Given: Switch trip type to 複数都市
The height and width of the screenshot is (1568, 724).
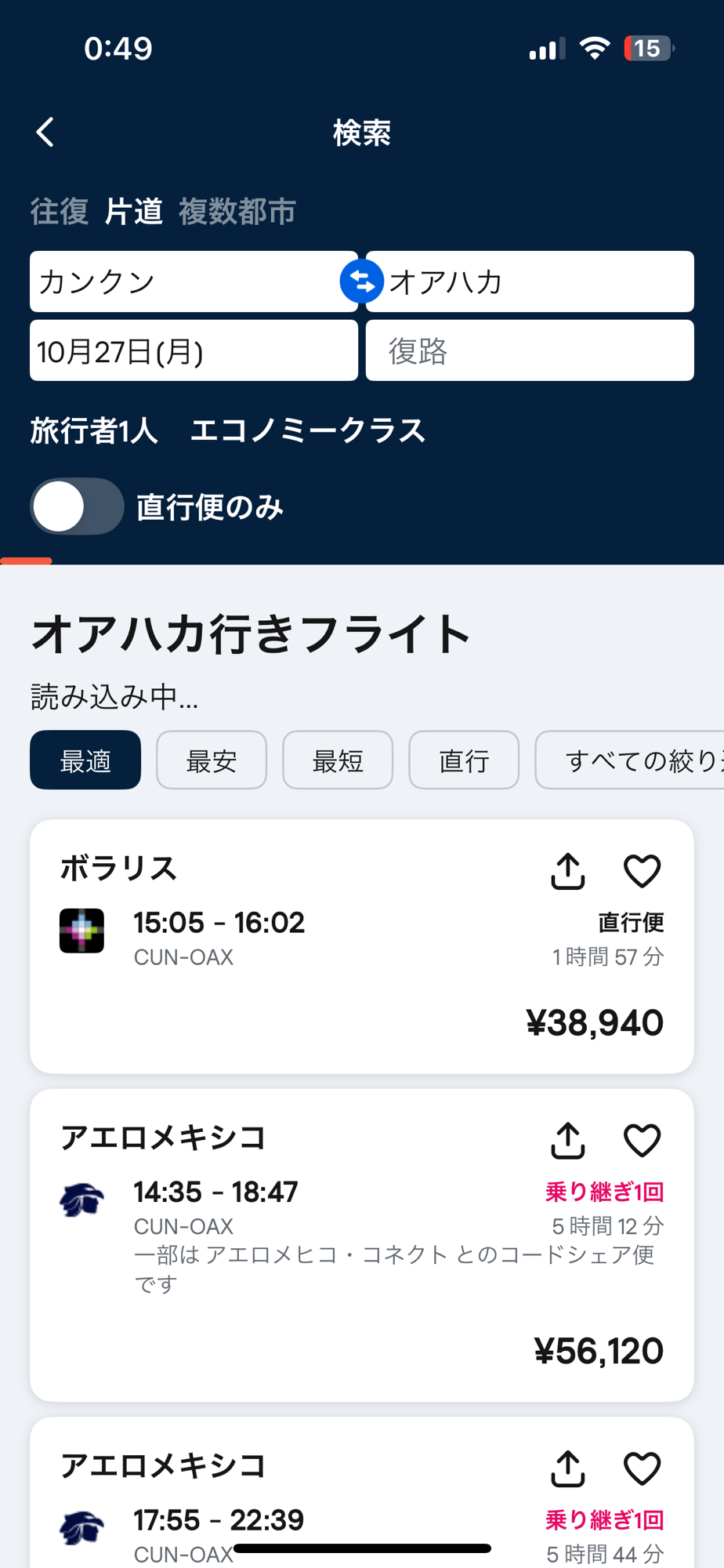Looking at the screenshot, I should click(237, 212).
